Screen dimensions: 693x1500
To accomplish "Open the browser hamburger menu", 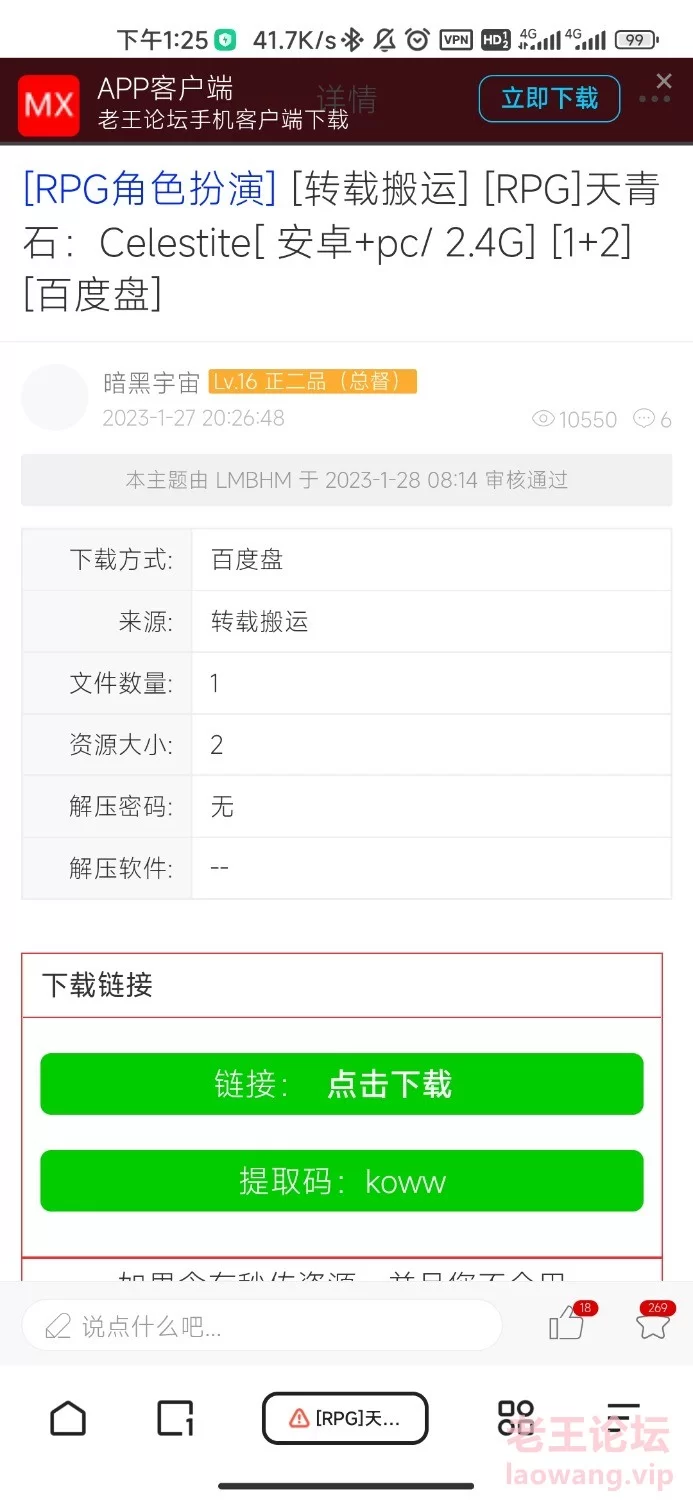I will click(x=623, y=1418).
